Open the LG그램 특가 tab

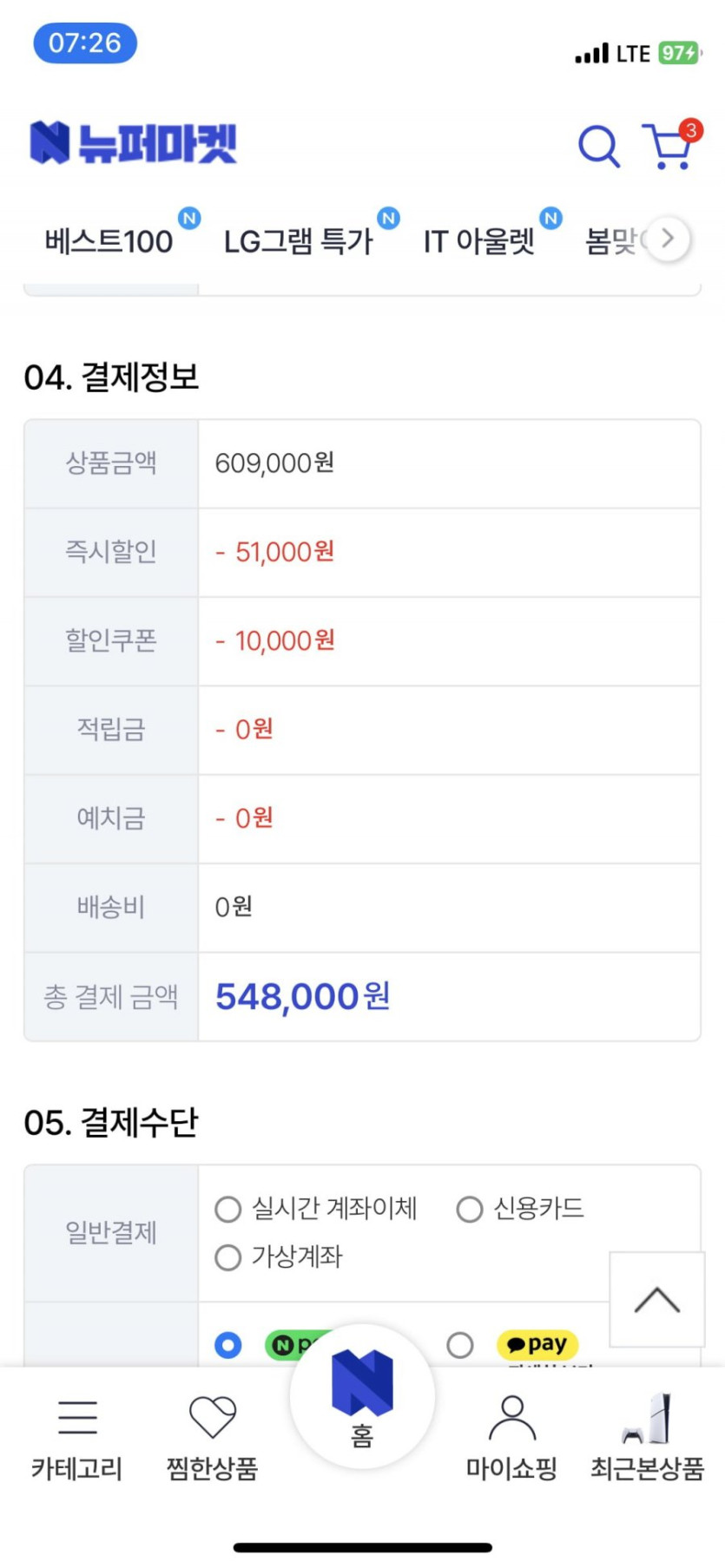point(299,240)
